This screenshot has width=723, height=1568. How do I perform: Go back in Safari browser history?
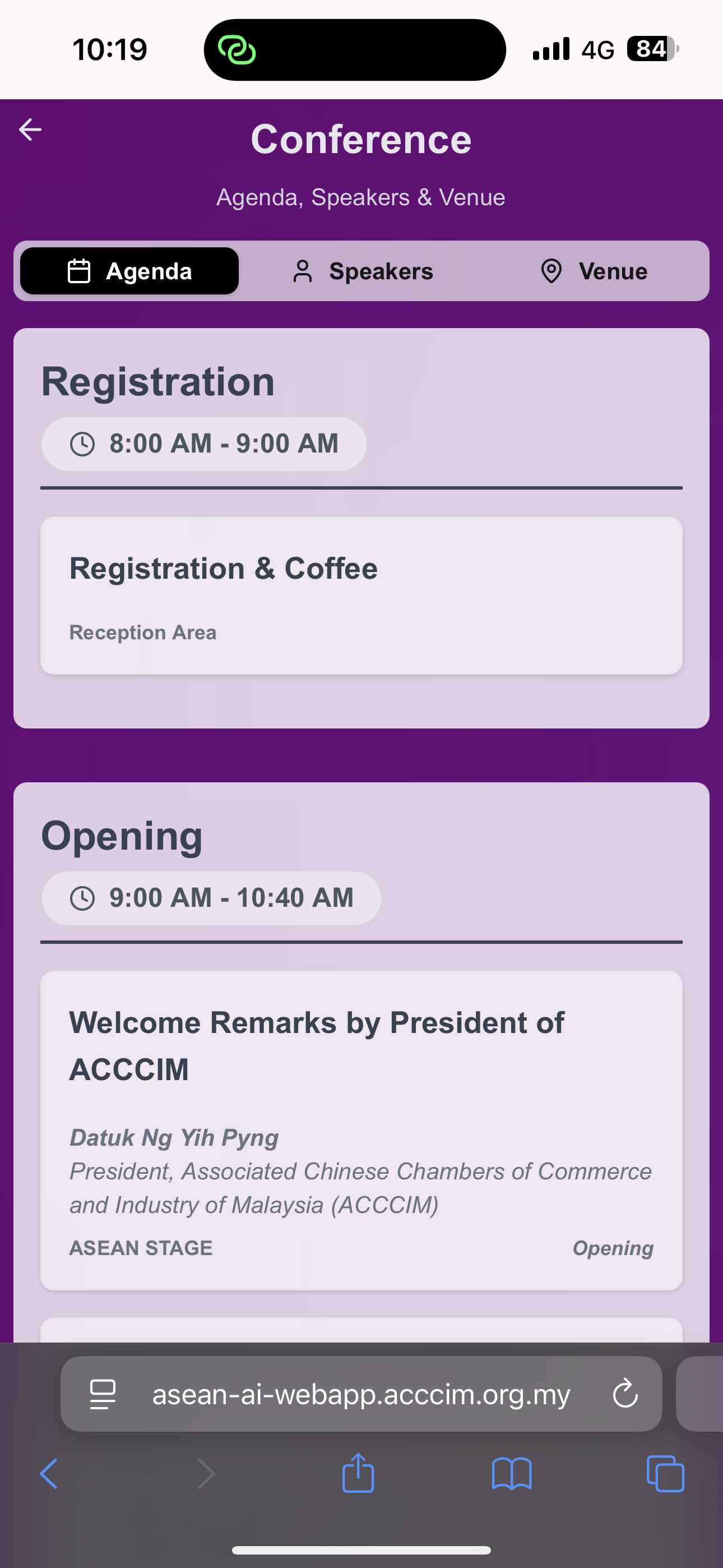click(49, 1474)
